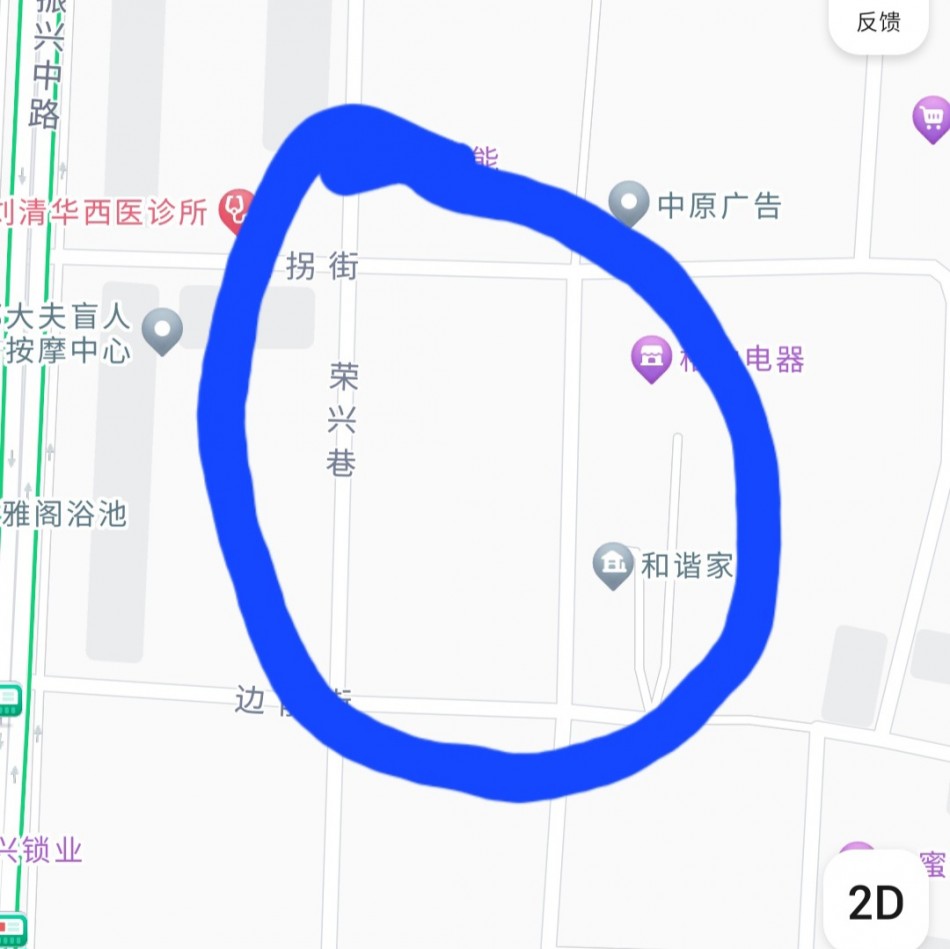
Task: Switch map view with the 2D button
Action: (876, 901)
